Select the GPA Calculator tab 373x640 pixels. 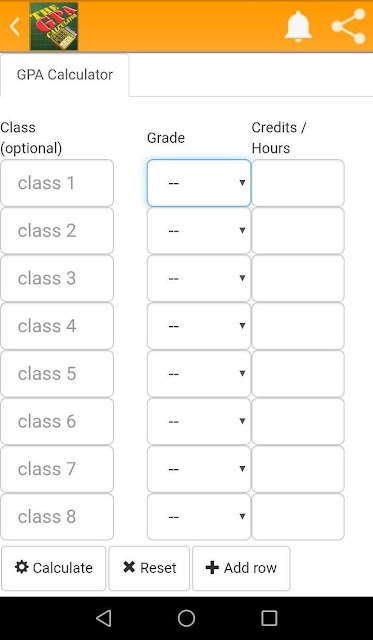(x=64, y=75)
